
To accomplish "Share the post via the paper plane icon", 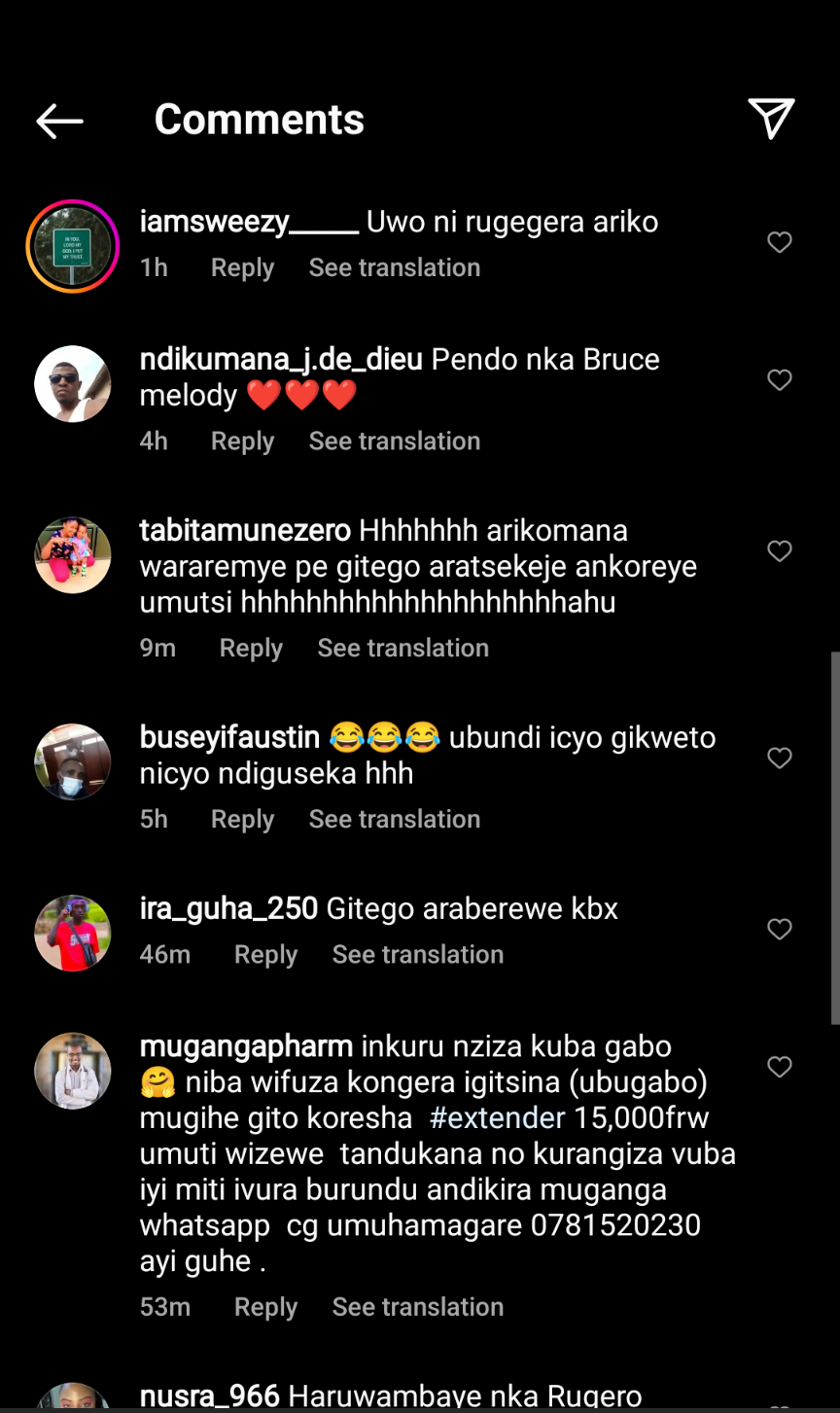I will [x=771, y=120].
